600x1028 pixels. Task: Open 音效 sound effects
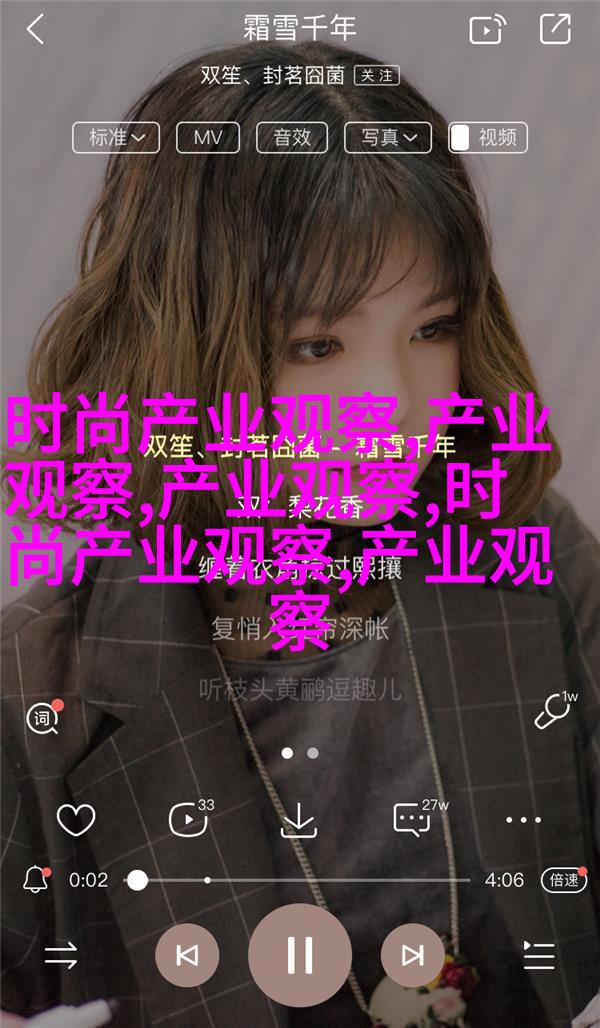292,137
